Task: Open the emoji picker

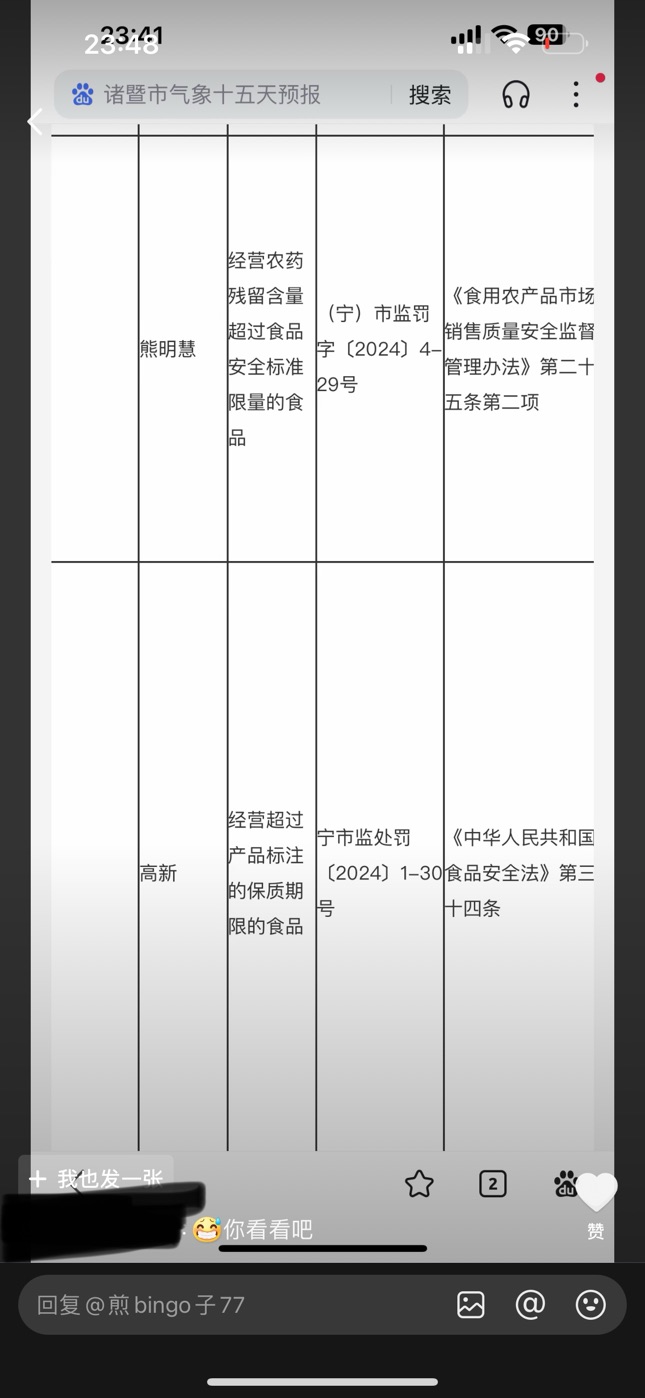Action: click(x=591, y=1305)
